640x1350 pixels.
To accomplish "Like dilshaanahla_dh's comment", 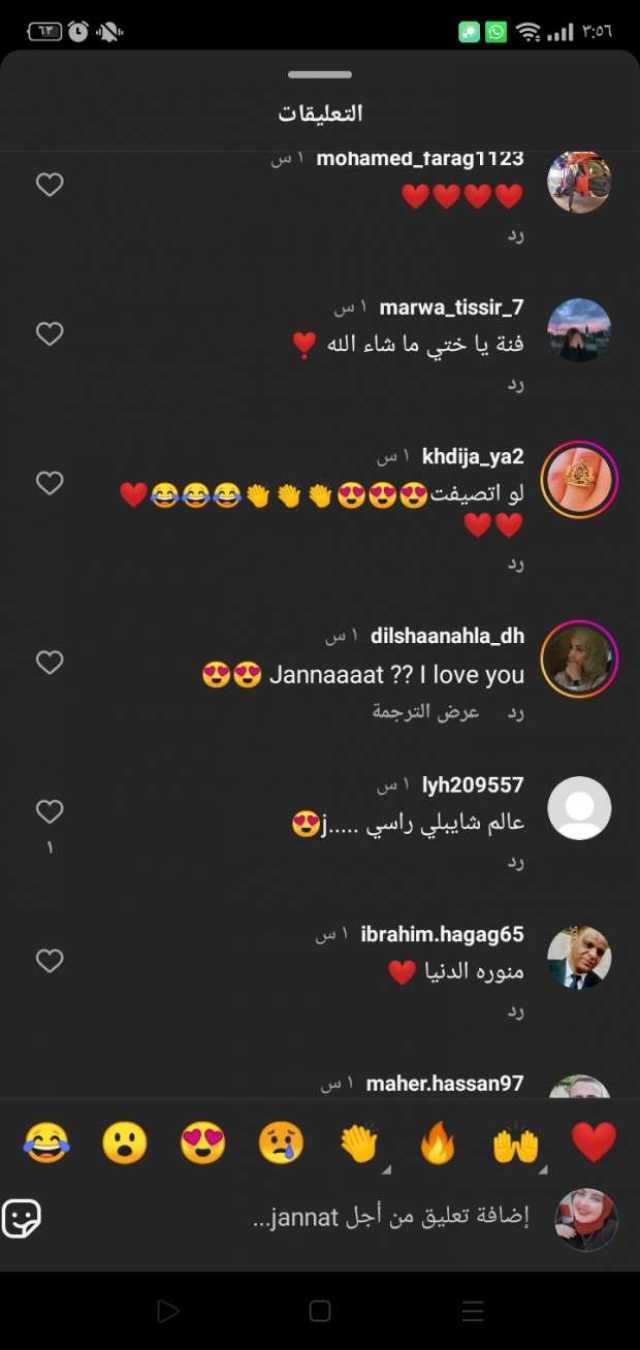I will coord(50,662).
